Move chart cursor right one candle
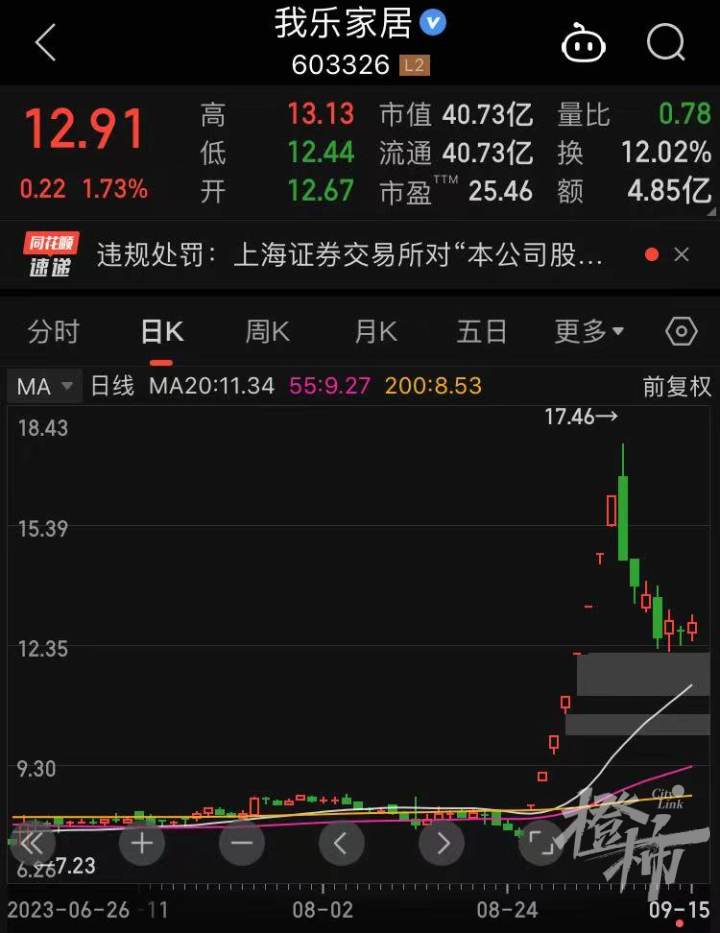720x933 pixels. pos(441,844)
